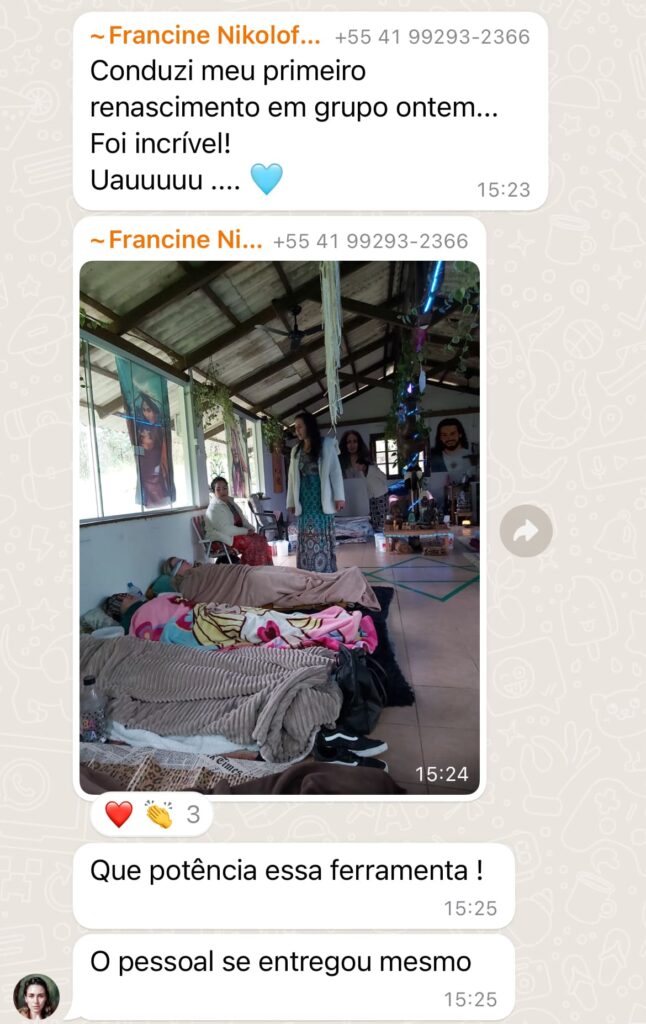Viewport: 646px width, 1024px height.
Task: Forward the photo with the arrow icon
Action: point(526,531)
